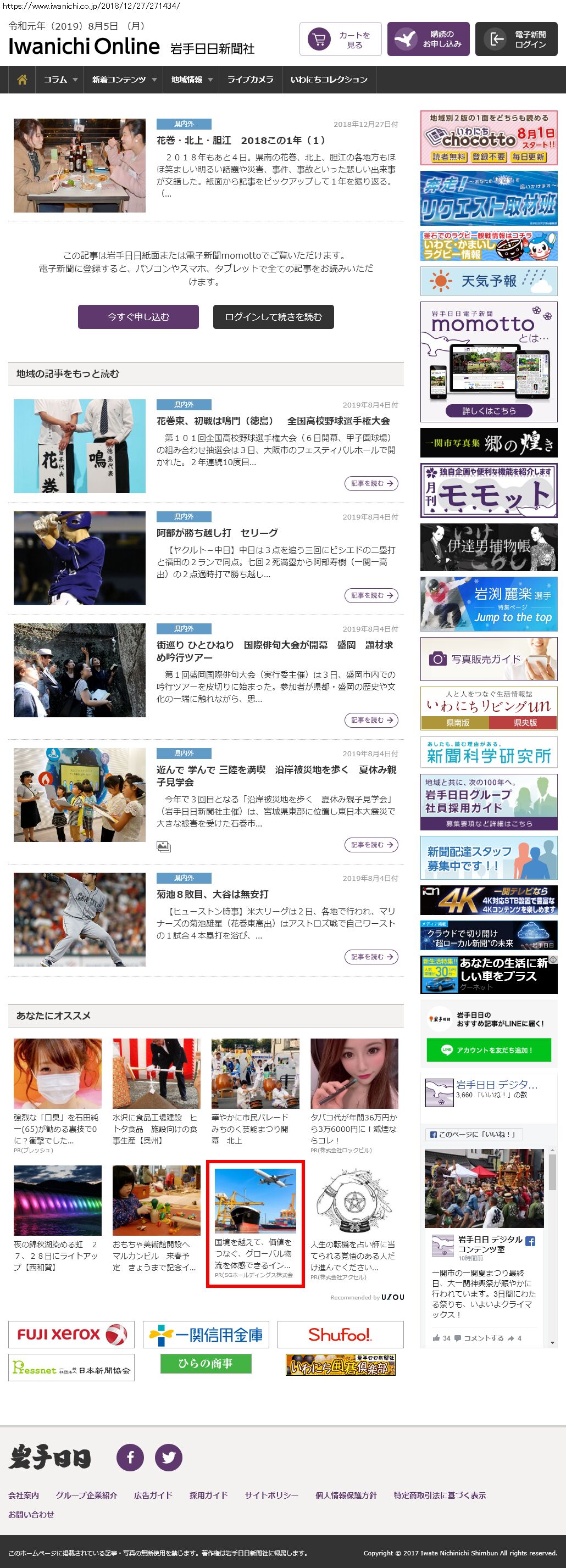Read the 花巻東、初戦は鳴門 article
The image size is (566, 1568).
tap(273, 421)
